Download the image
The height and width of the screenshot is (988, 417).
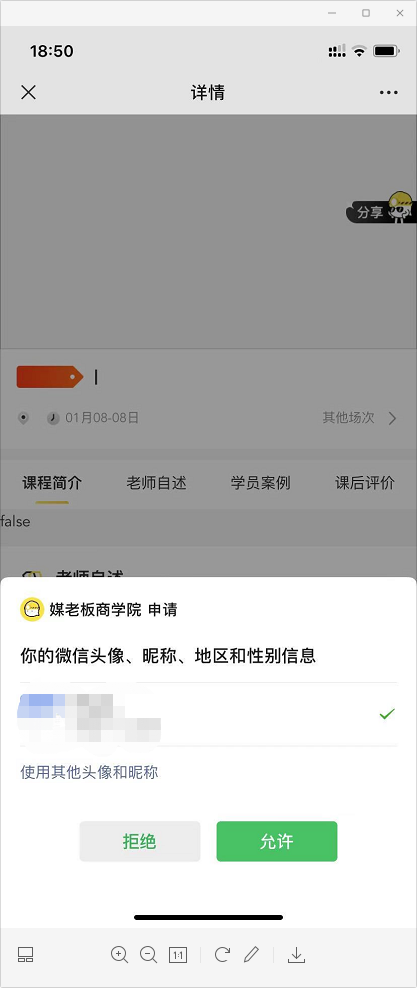point(296,955)
